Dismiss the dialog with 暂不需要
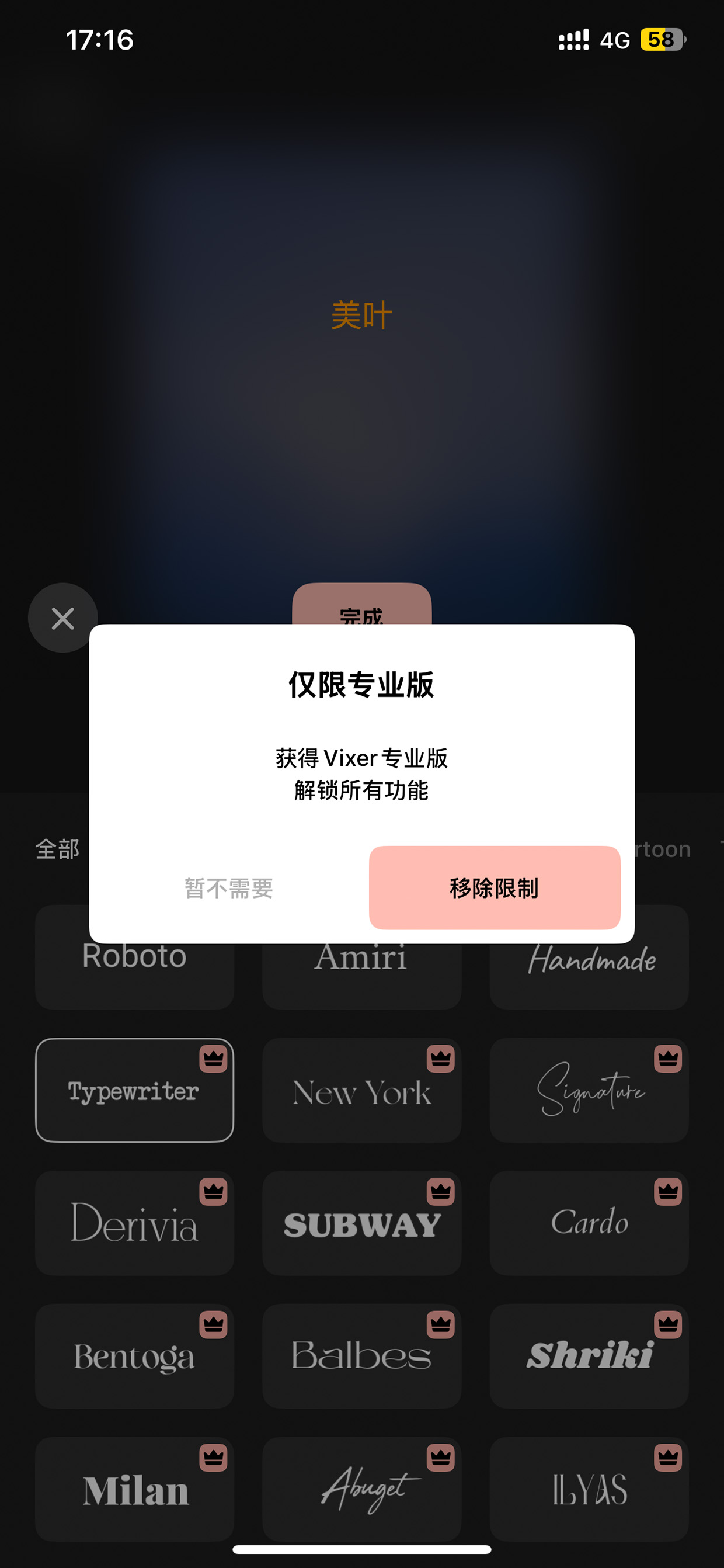This screenshot has width=724, height=1568. pos(229,887)
